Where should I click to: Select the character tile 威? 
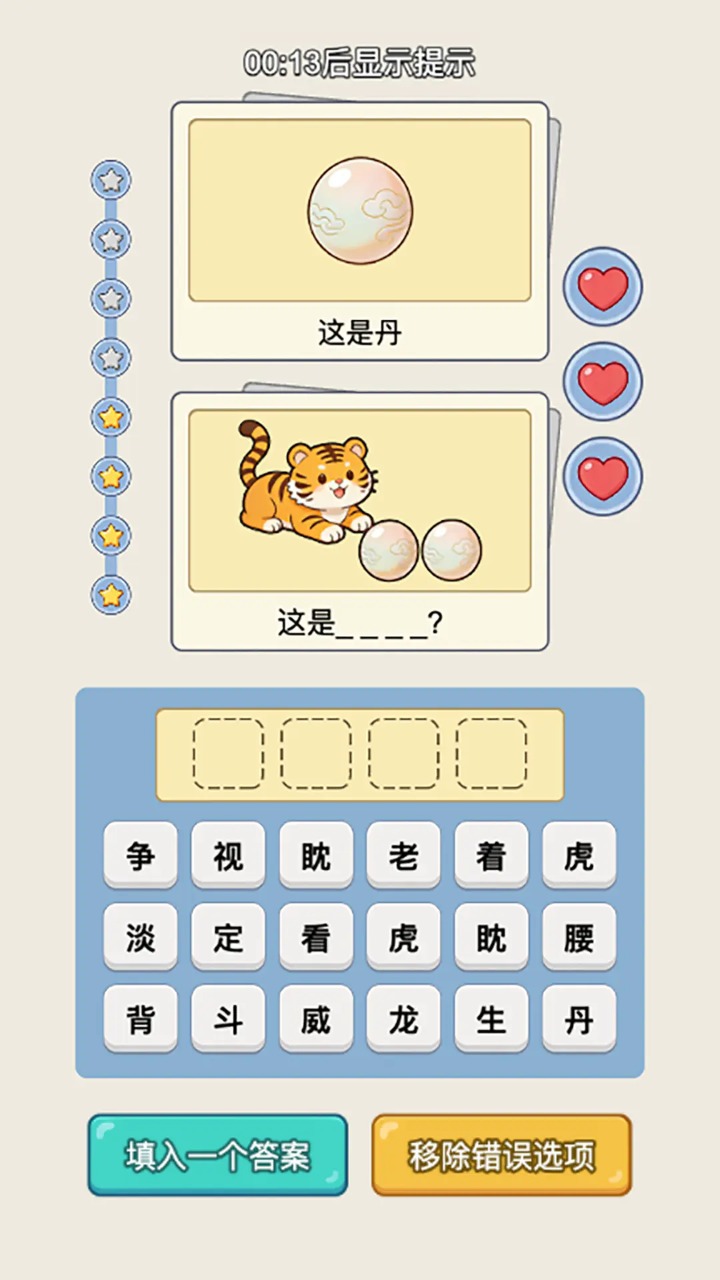(315, 1018)
